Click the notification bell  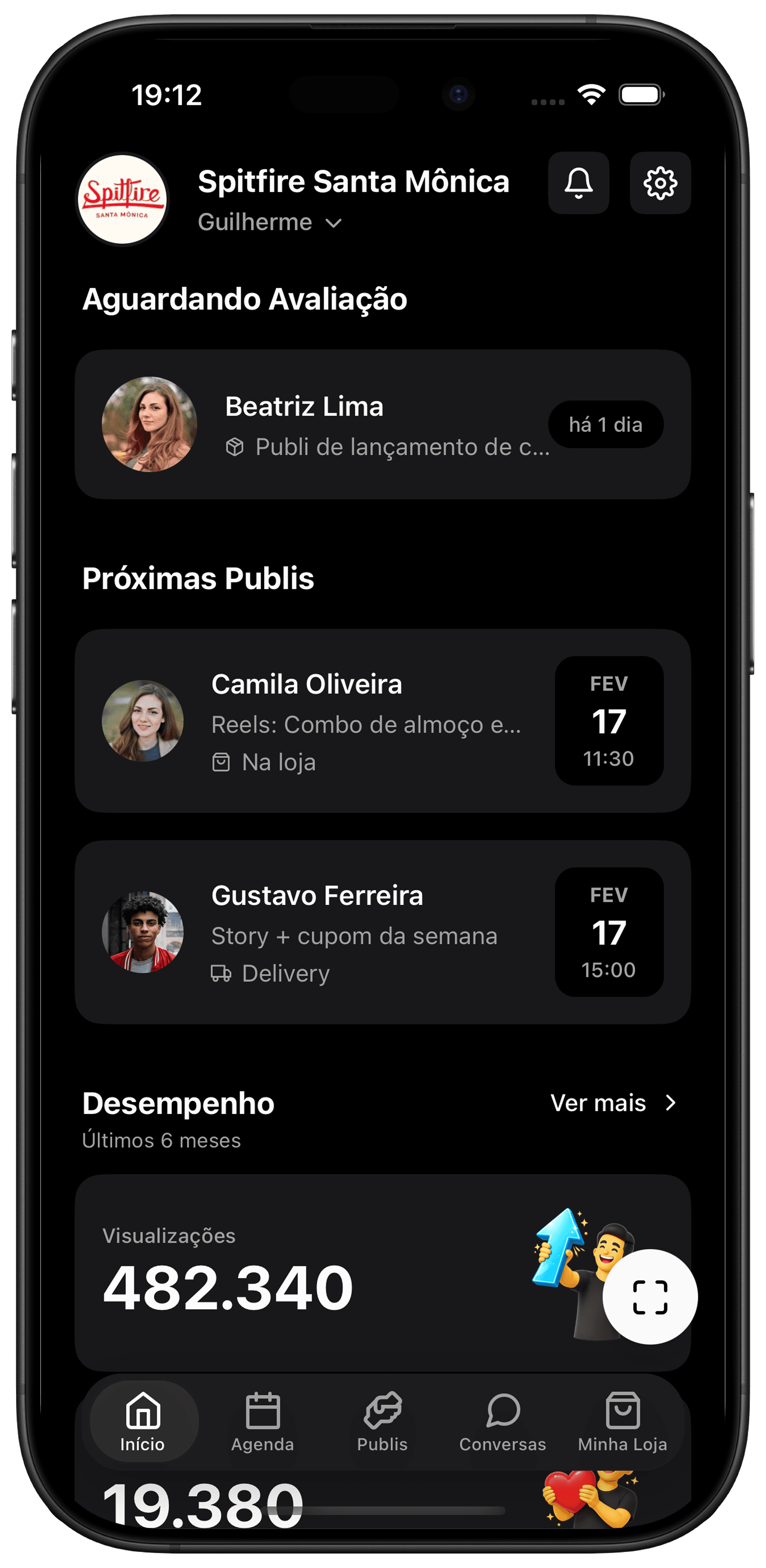coord(579,183)
